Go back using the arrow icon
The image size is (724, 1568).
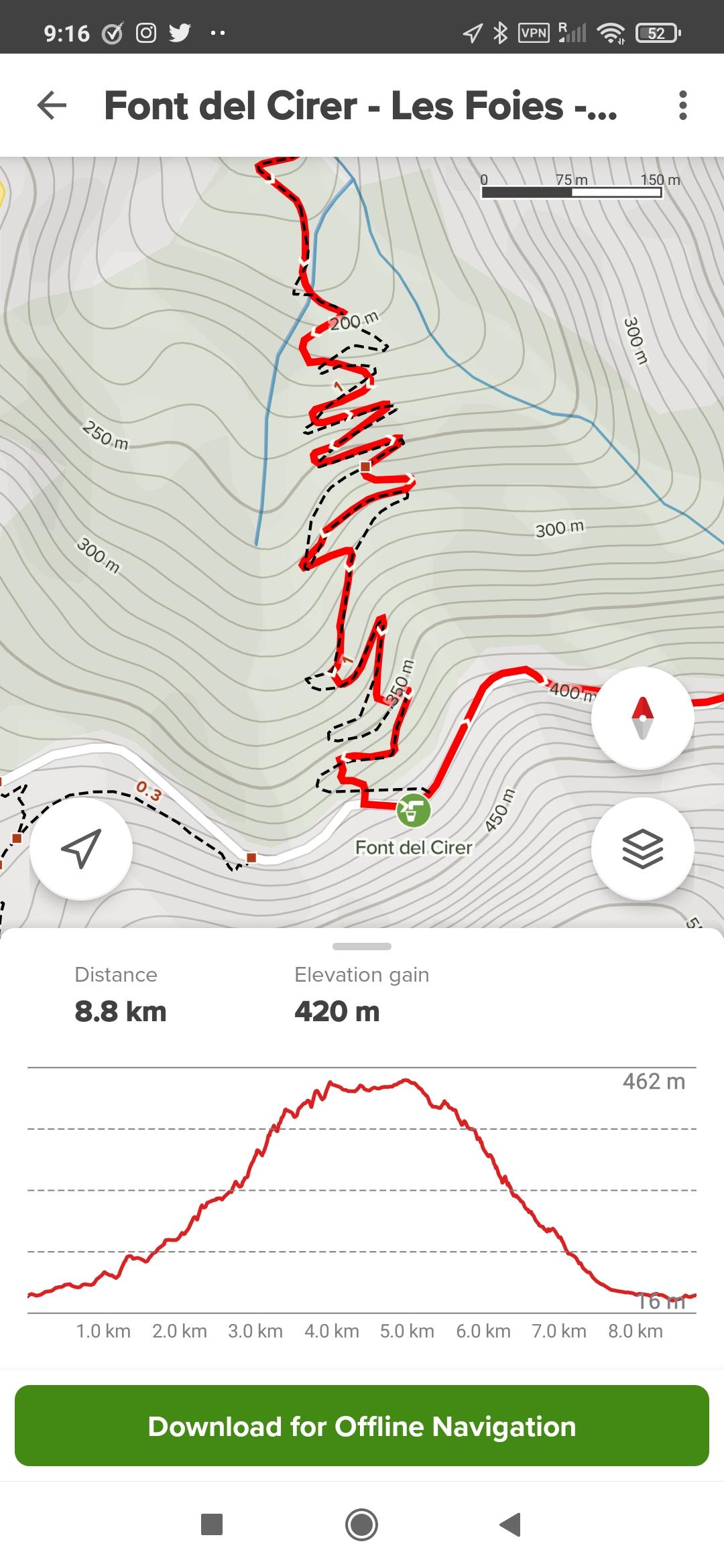pyautogui.click(x=52, y=105)
